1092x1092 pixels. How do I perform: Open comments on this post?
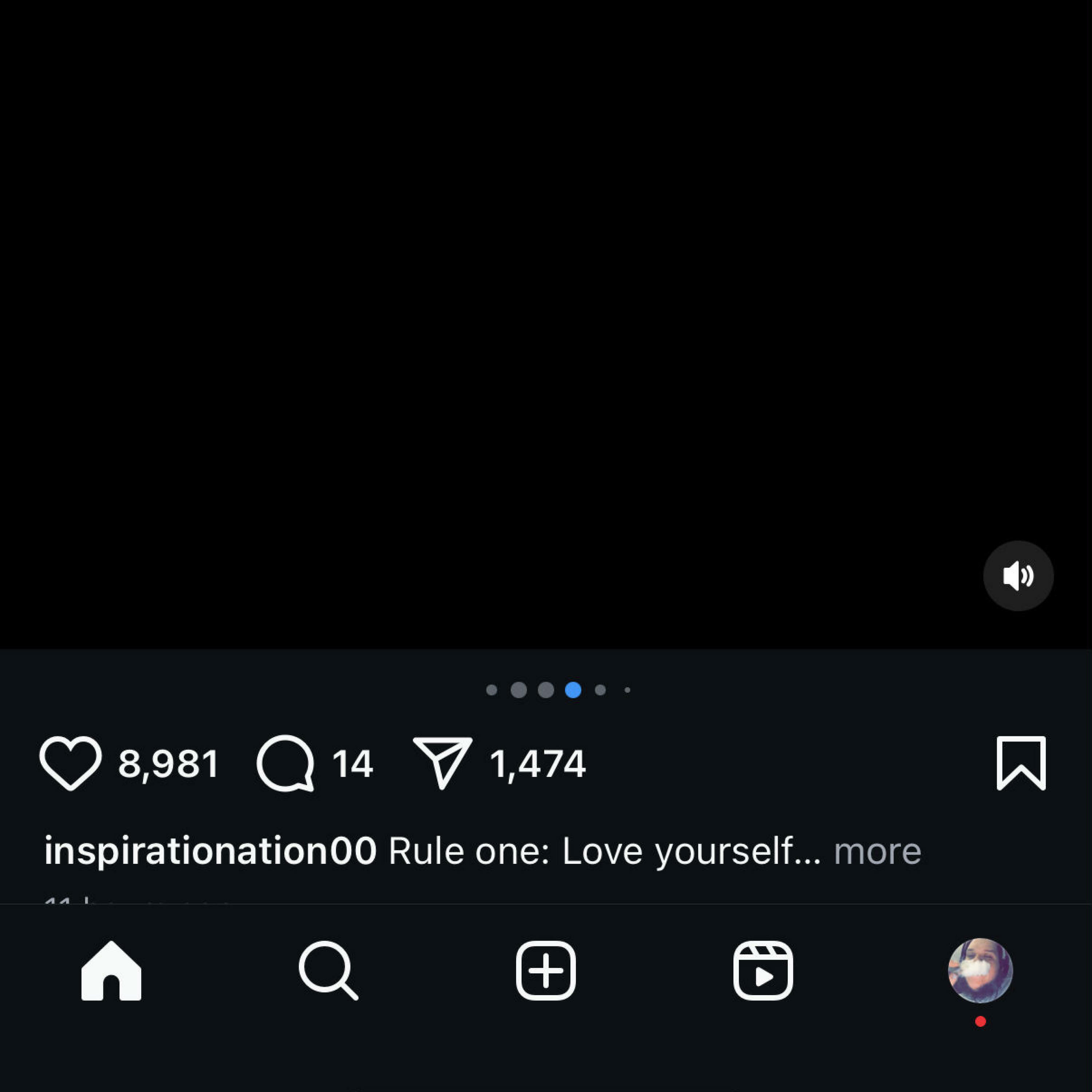(285, 763)
